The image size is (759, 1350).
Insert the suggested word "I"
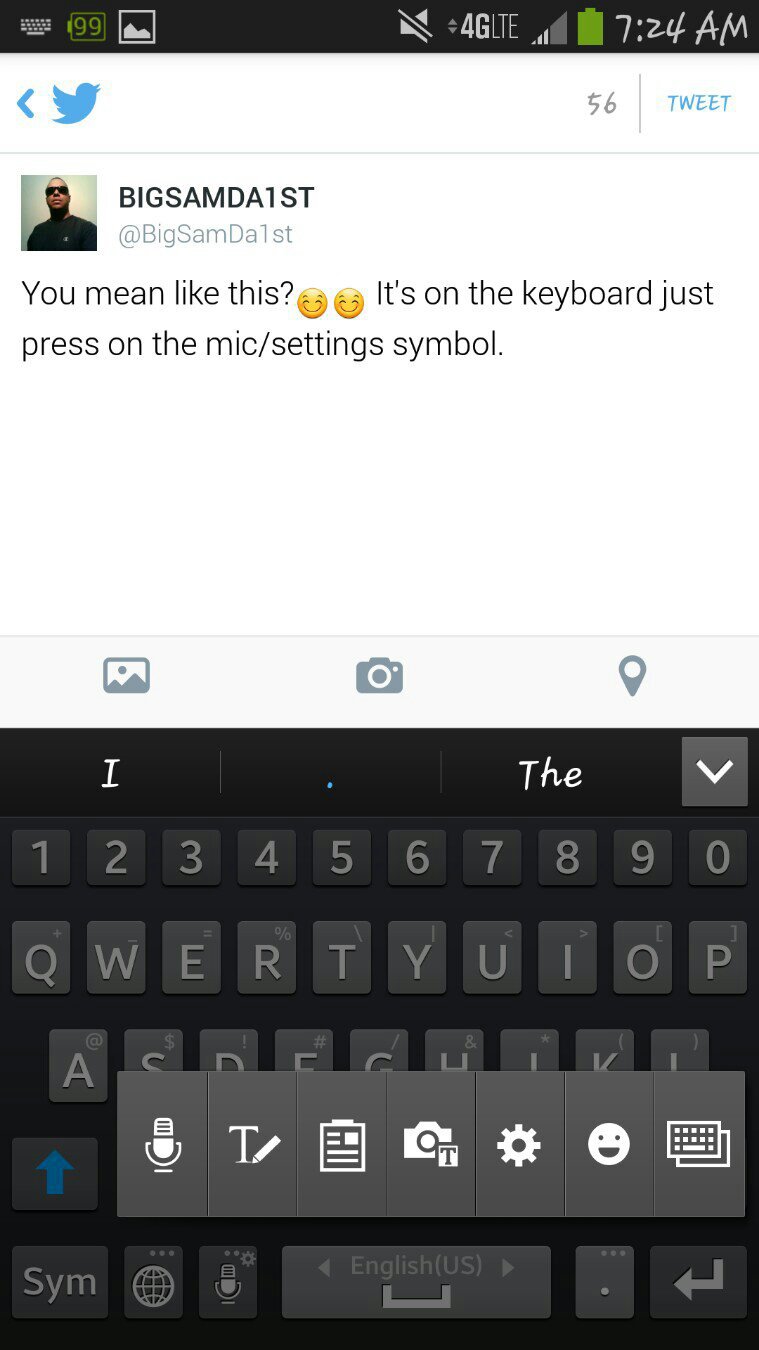[x=110, y=774]
